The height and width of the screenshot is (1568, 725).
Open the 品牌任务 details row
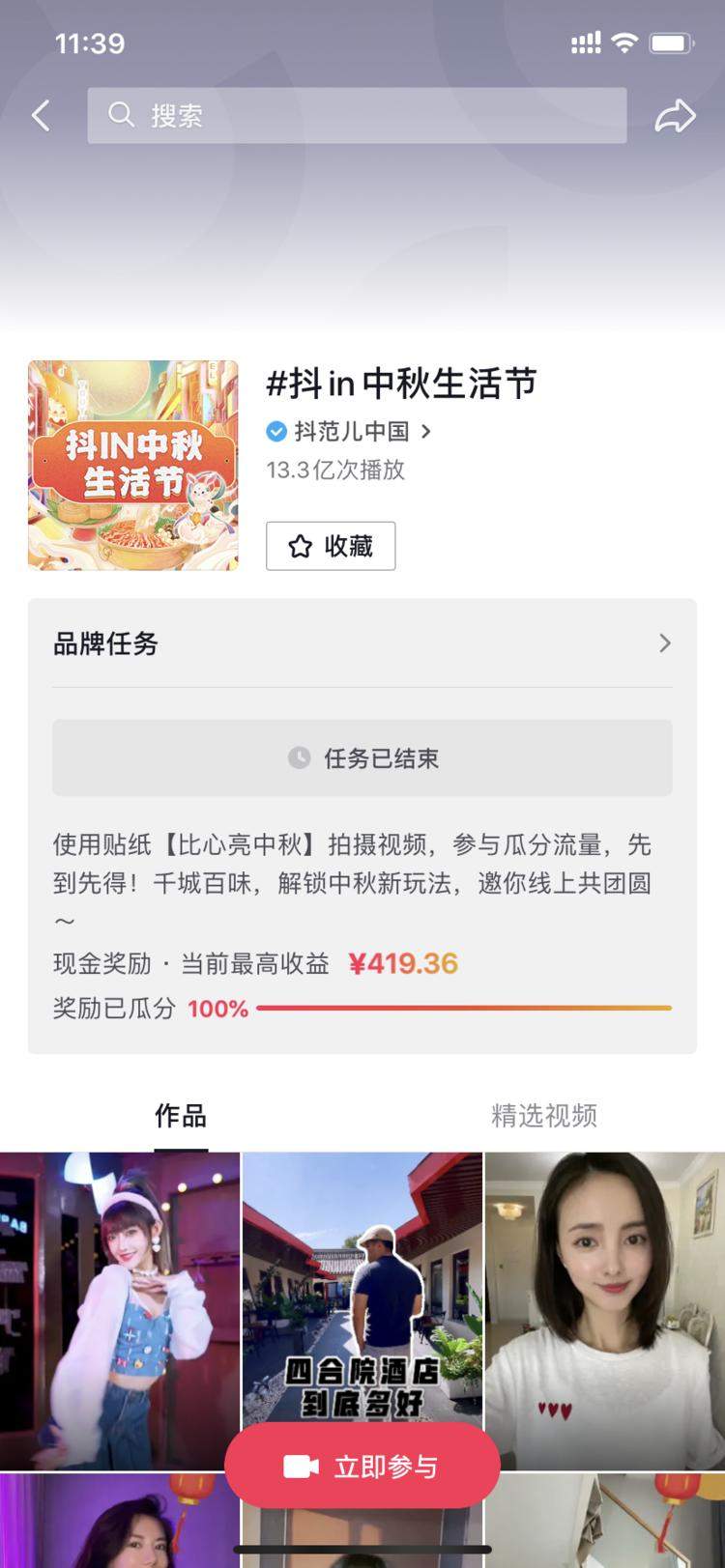point(362,643)
